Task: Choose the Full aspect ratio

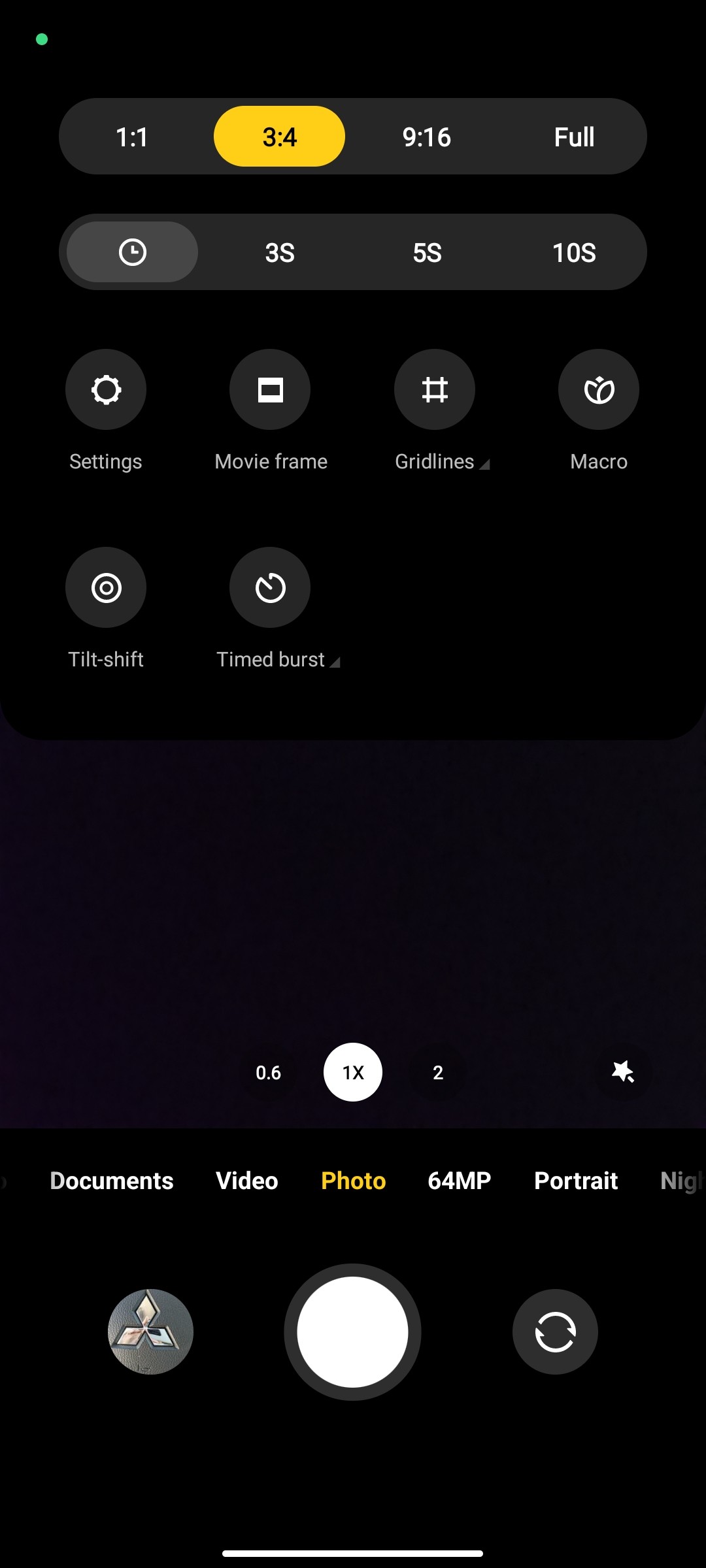Action: 574,137
